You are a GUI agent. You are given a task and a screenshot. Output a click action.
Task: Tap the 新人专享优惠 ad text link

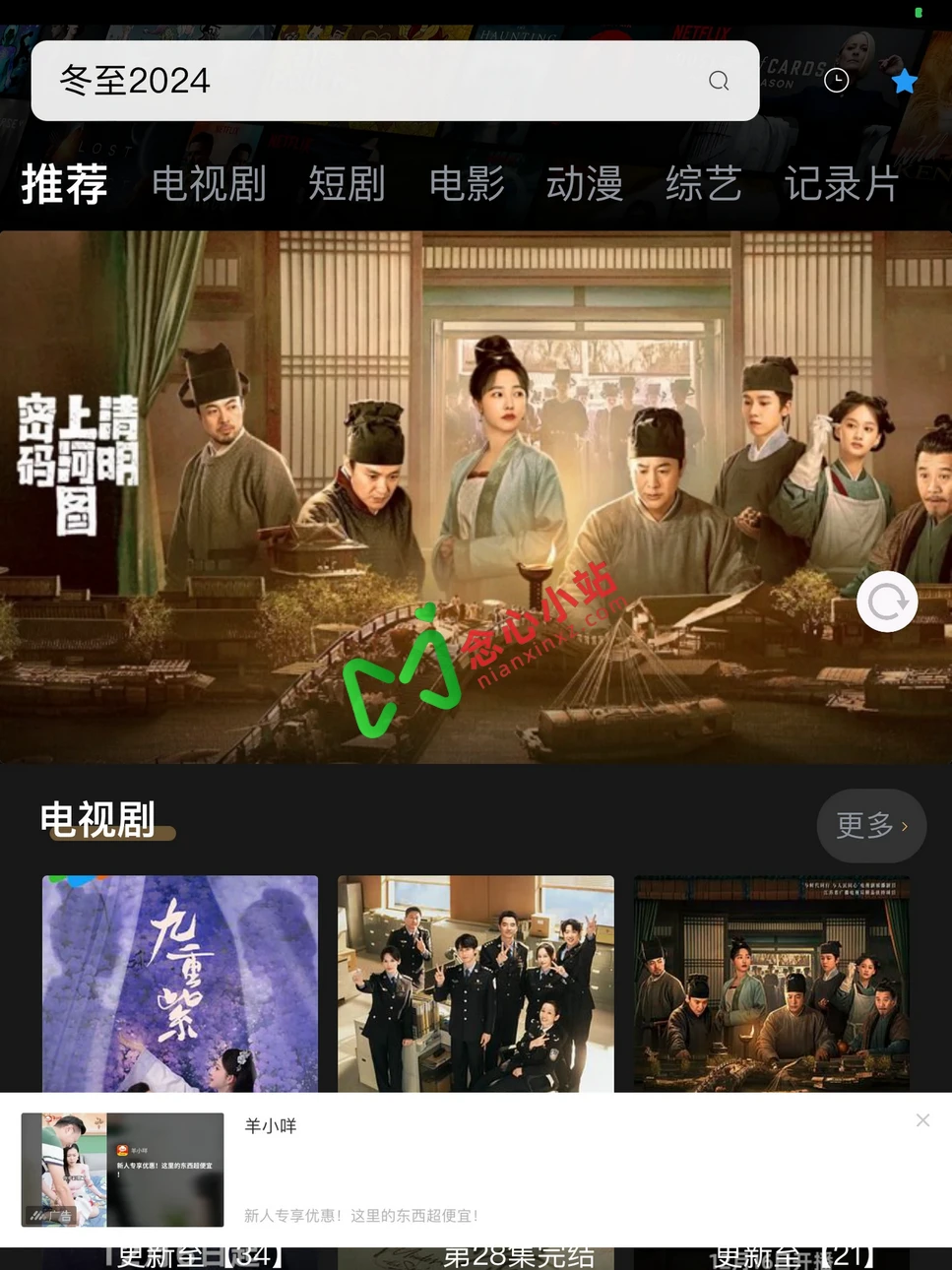click(x=361, y=1215)
